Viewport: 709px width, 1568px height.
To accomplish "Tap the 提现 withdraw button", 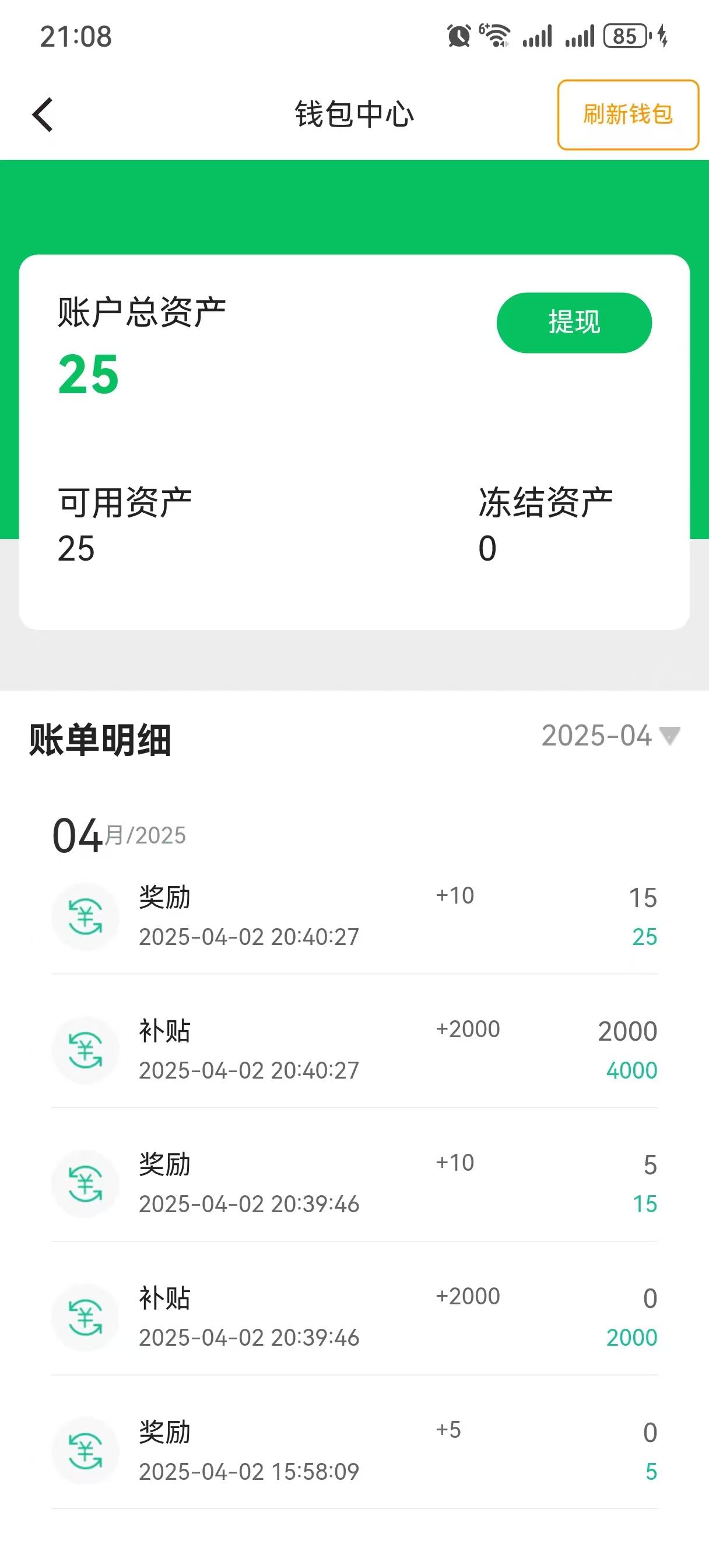I will tap(573, 323).
